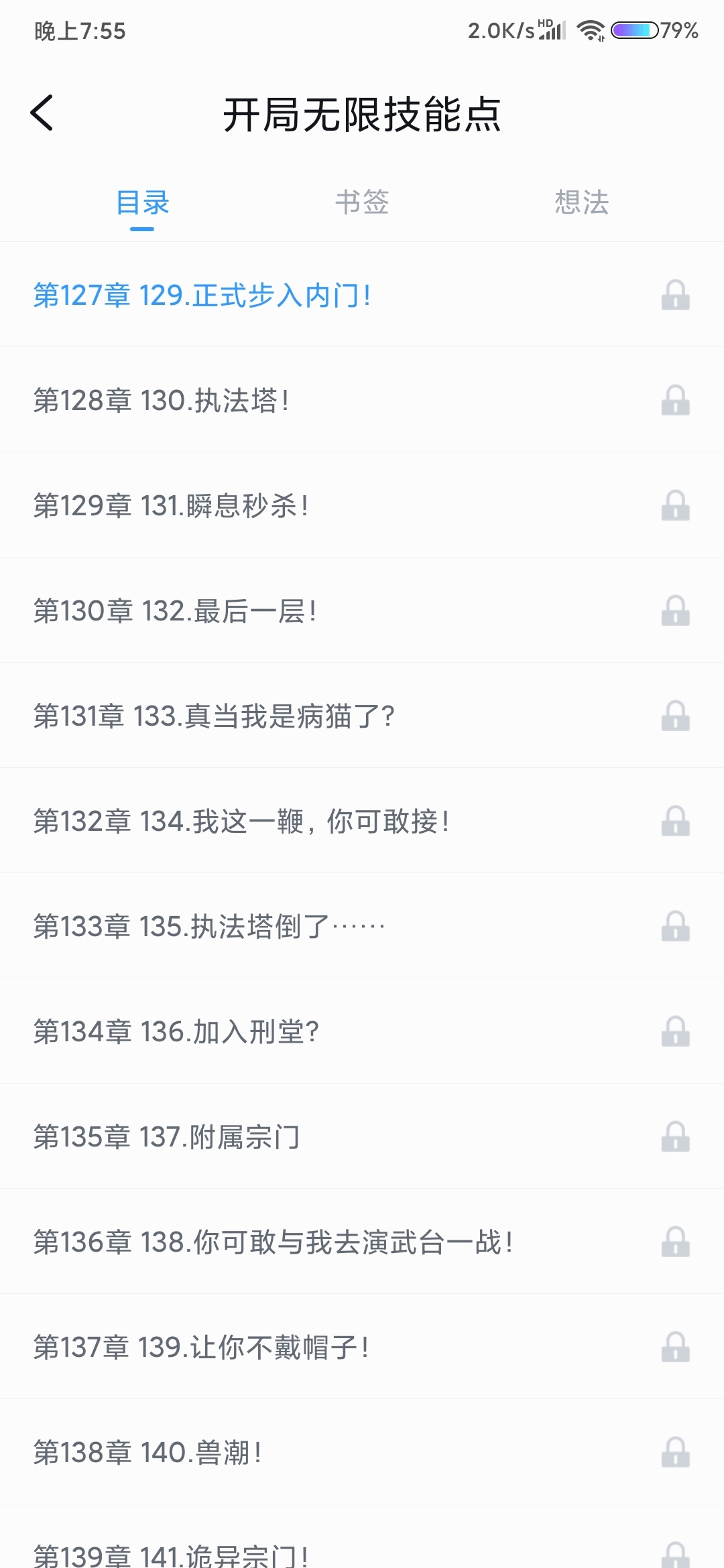The image size is (724, 1568).
Task: Switch to the 想法 tab
Action: click(x=581, y=202)
